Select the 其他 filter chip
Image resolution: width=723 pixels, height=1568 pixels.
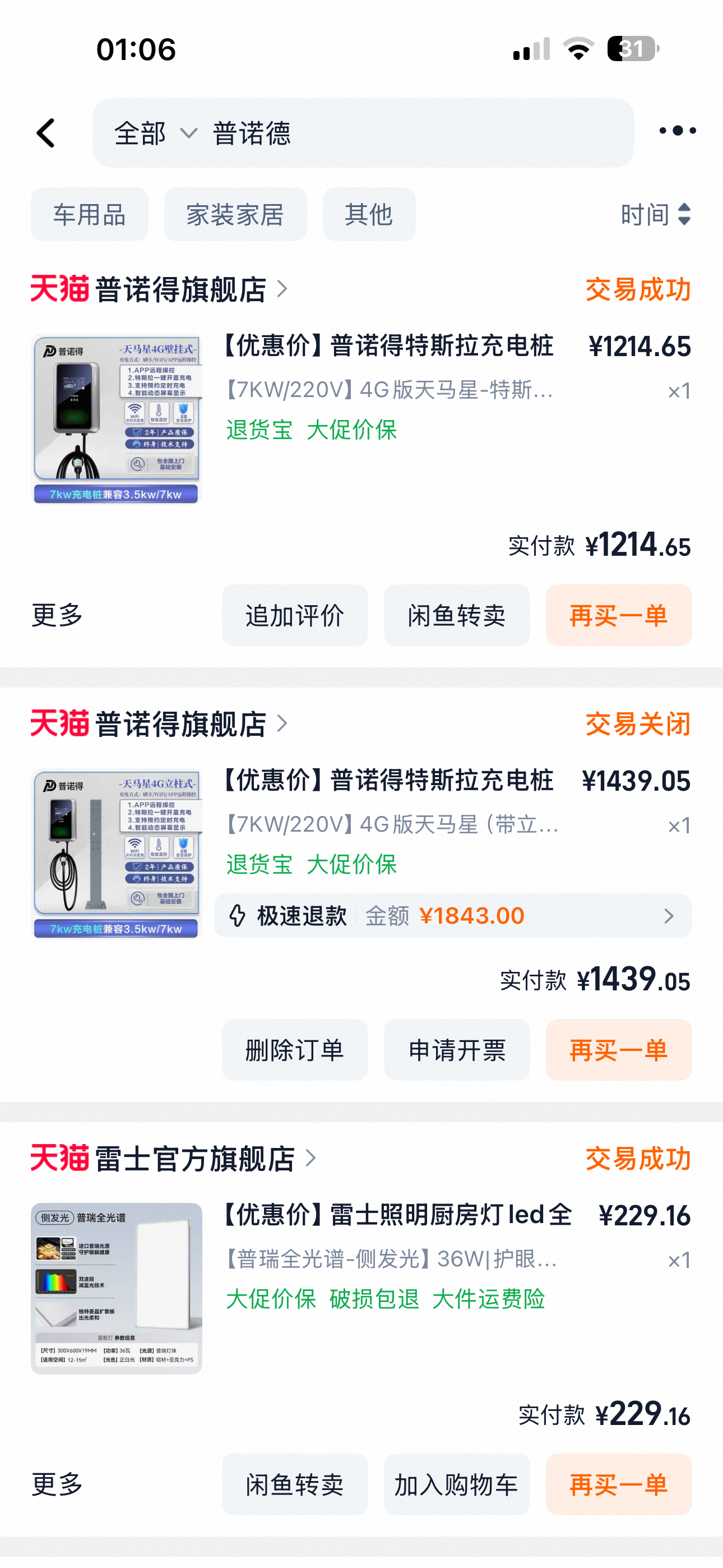click(x=368, y=214)
